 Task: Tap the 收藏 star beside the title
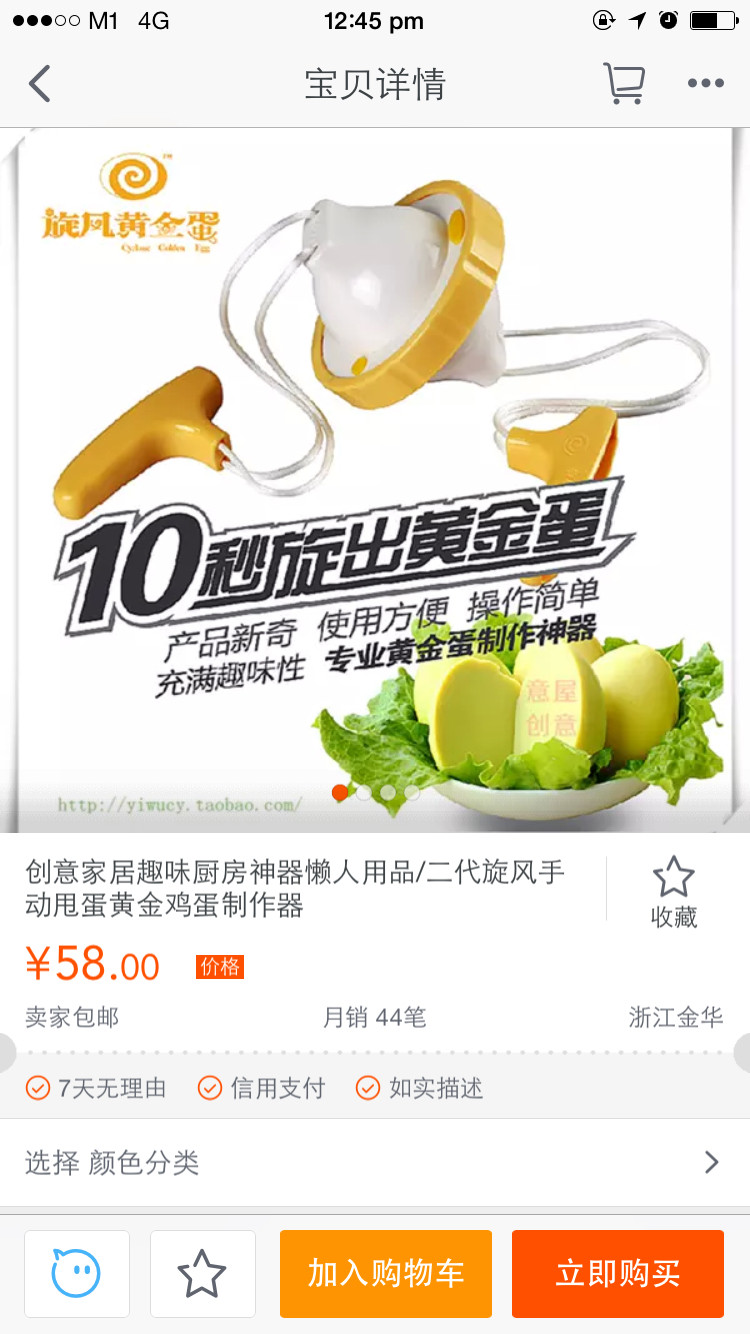pyautogui.click(x=673, y=890)
